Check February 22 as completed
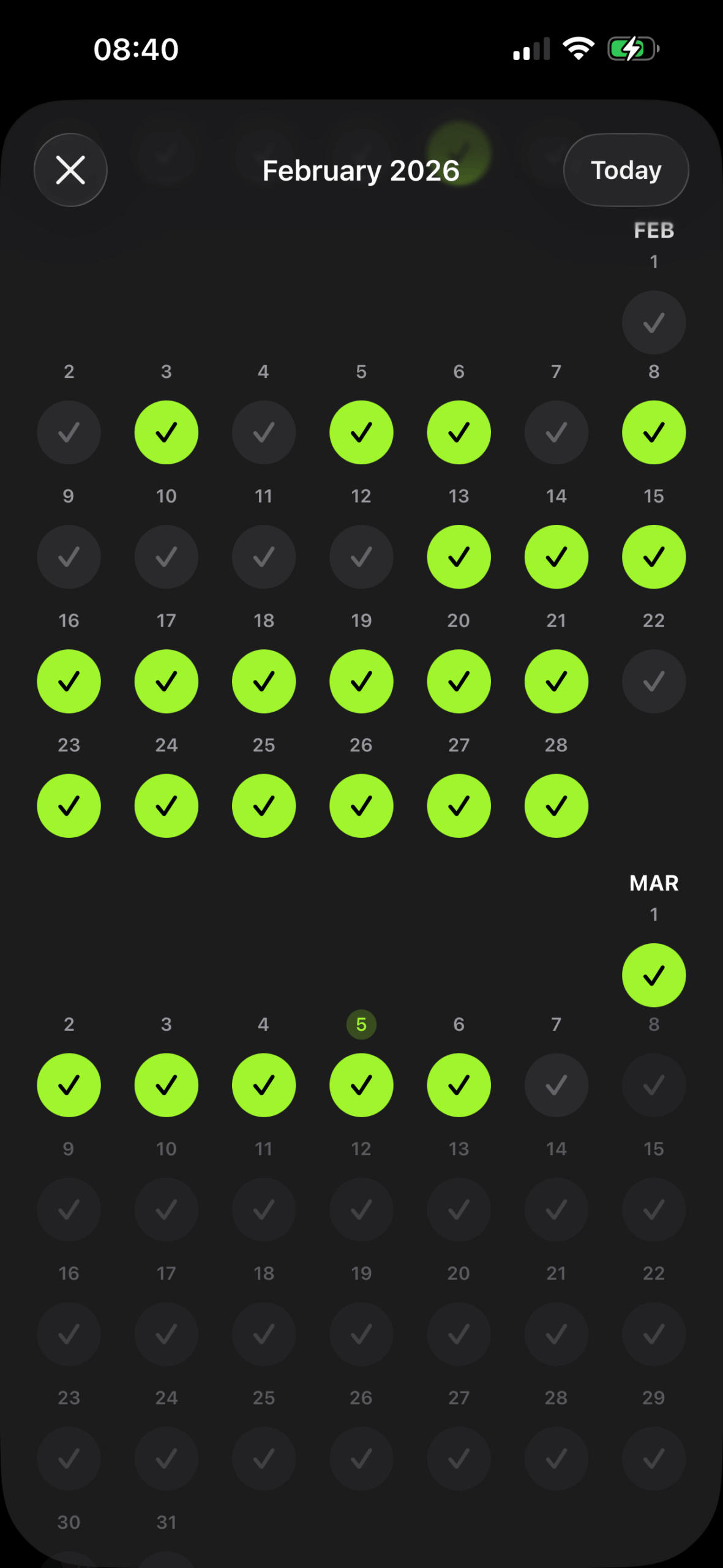The width and height of the screenshot is (723, 1568). click(654, 681)
